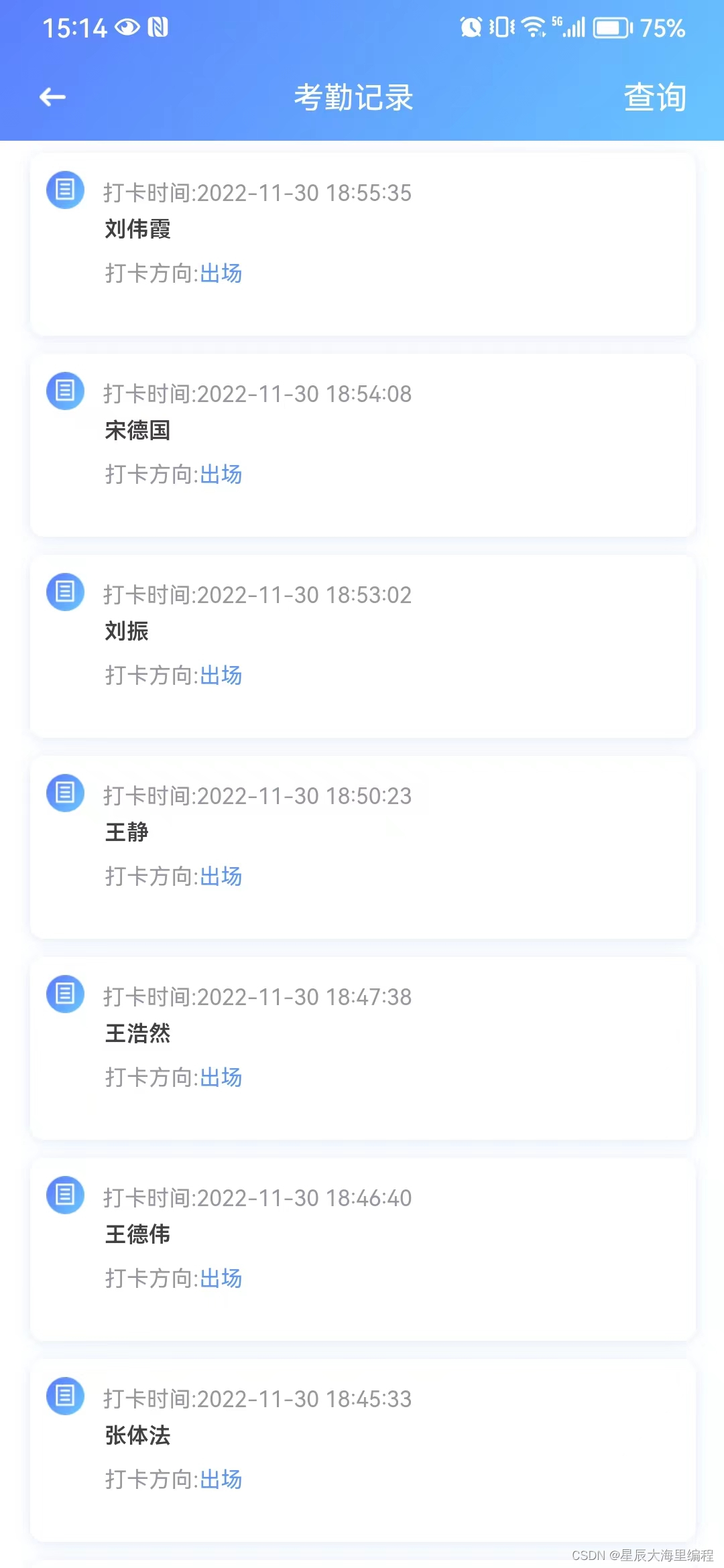The height and width of the screenshot is (1568, 724).
Task: Tap the 查询 query button
Action: click(x=654, y=97)
